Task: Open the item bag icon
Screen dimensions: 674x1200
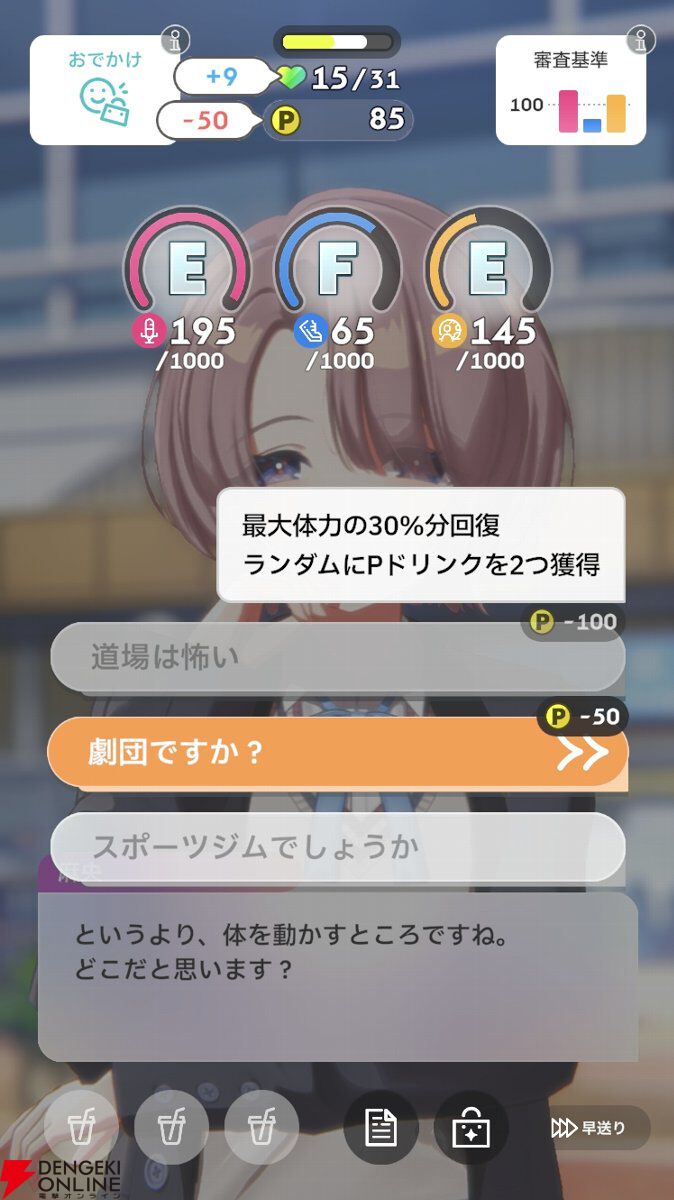Action: point(471,1128)
